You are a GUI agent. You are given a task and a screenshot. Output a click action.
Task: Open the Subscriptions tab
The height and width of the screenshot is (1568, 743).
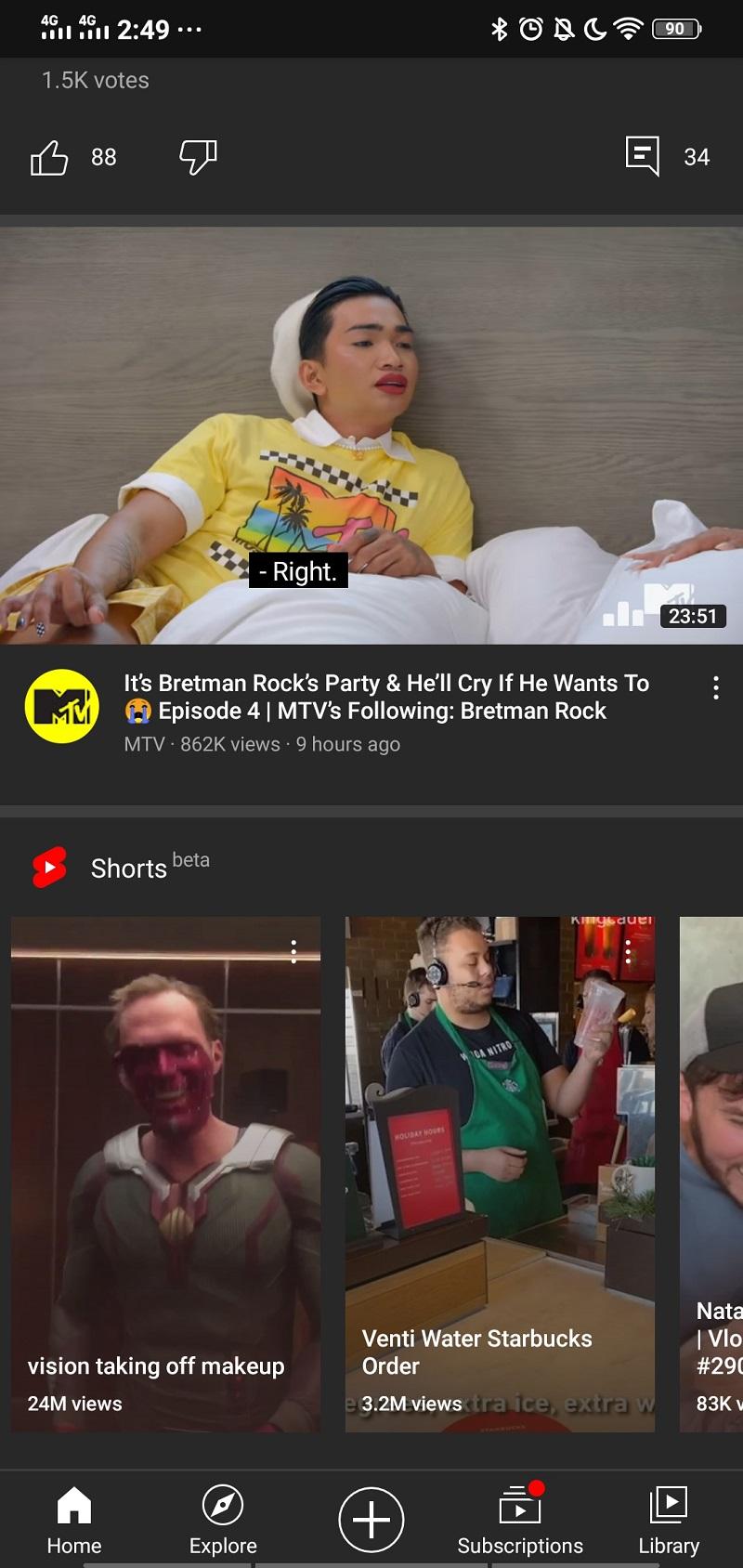coord(520,1520)
